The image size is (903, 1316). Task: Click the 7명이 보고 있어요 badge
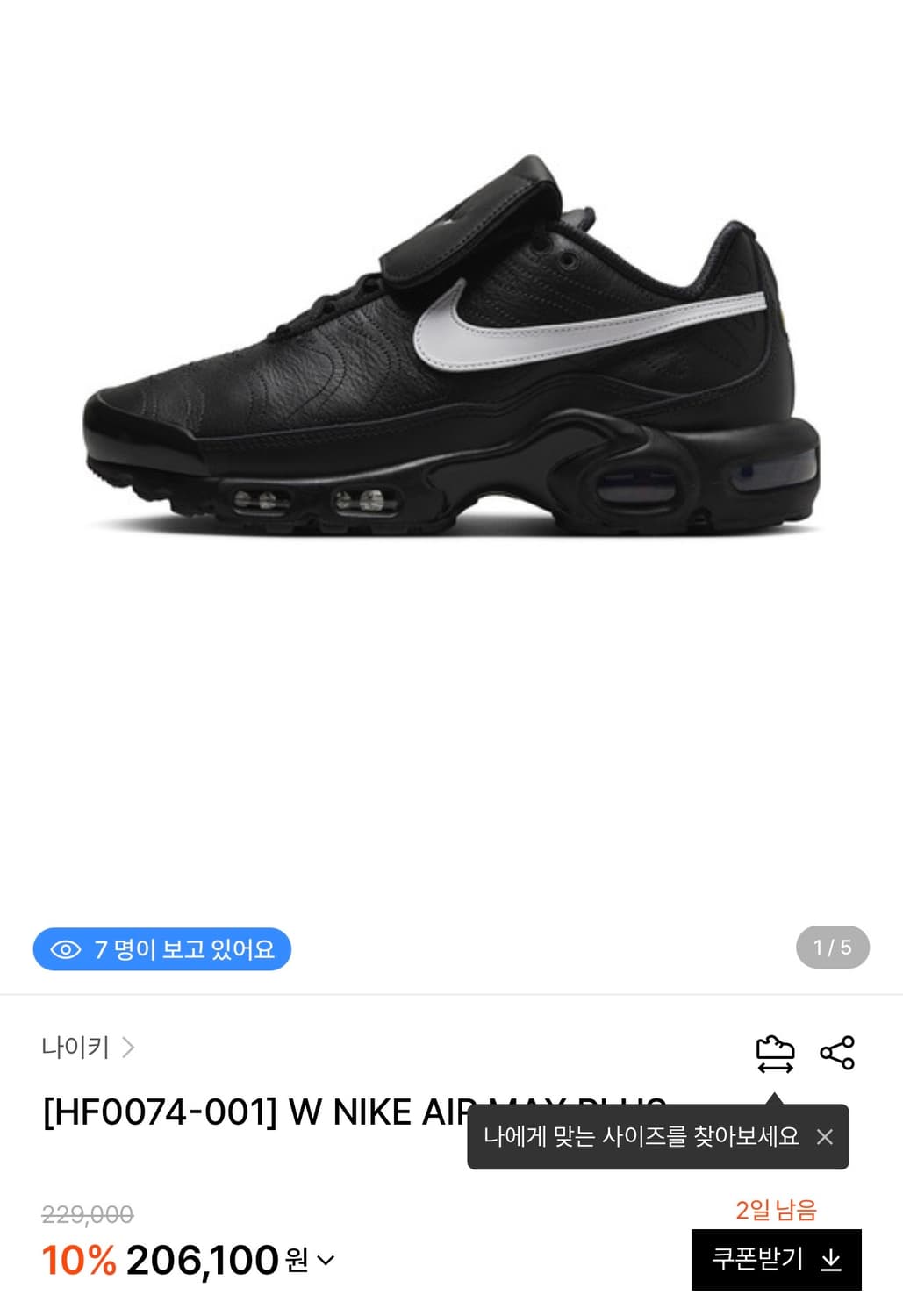161,948
